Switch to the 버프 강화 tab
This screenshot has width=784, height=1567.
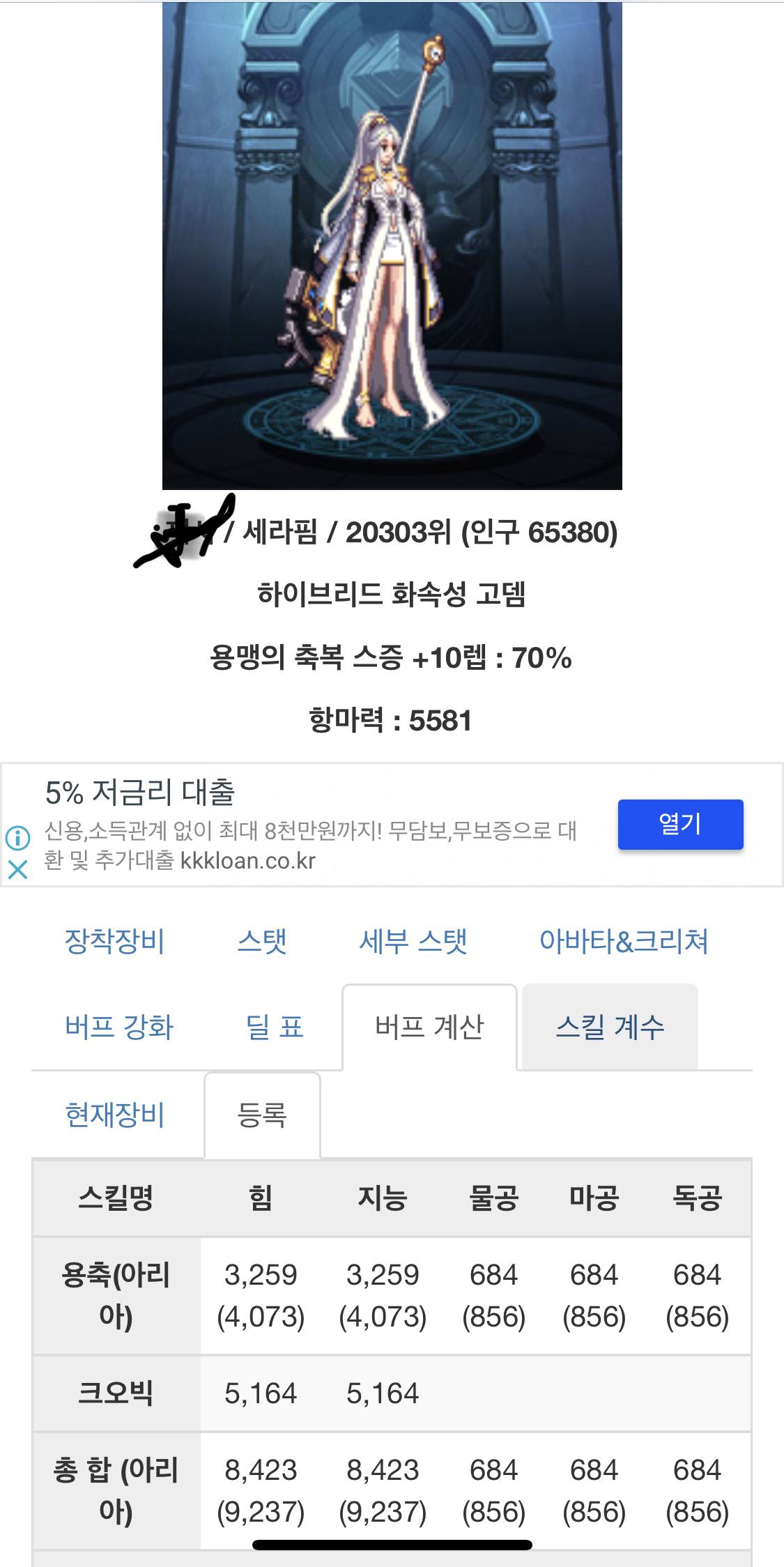[x=119, y=1027]
